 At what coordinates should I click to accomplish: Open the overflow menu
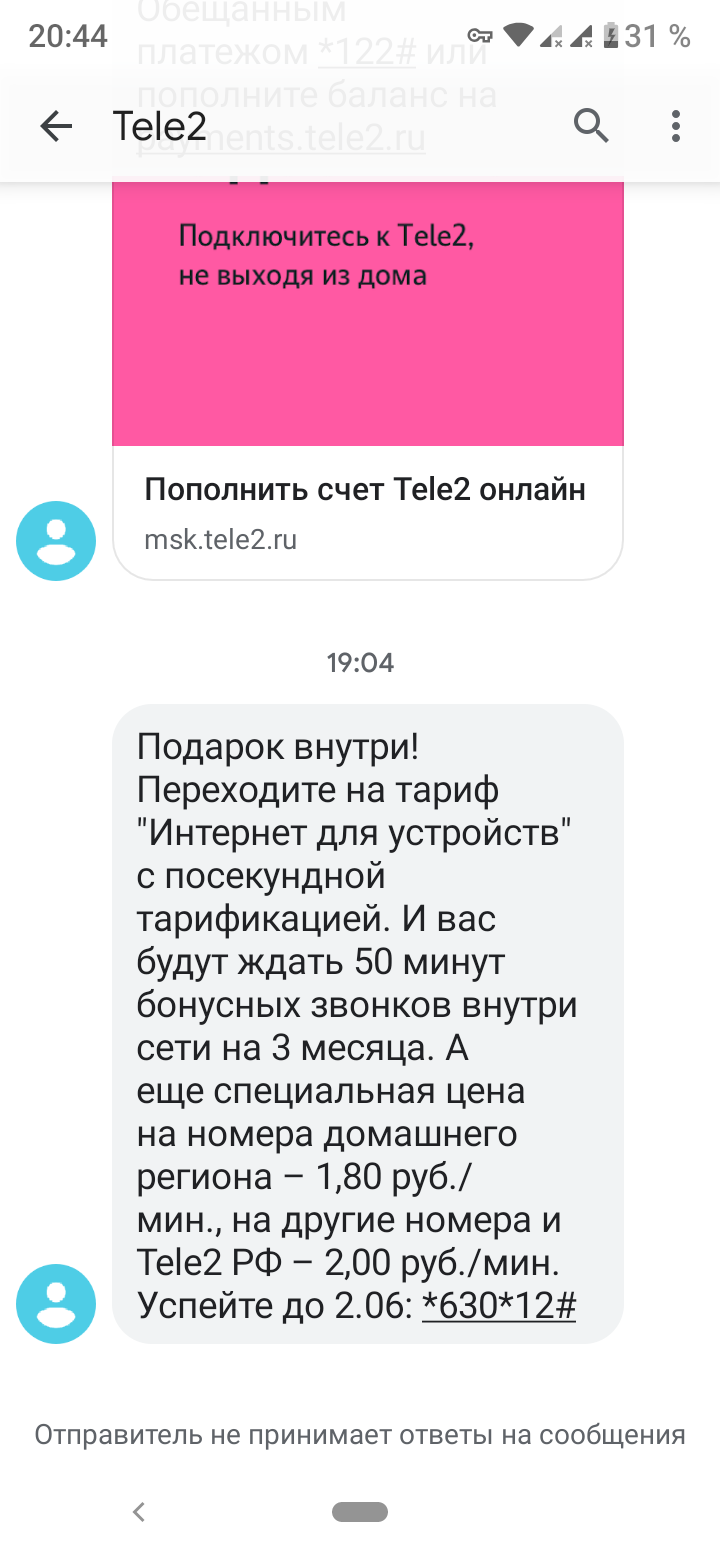(676, 127)
